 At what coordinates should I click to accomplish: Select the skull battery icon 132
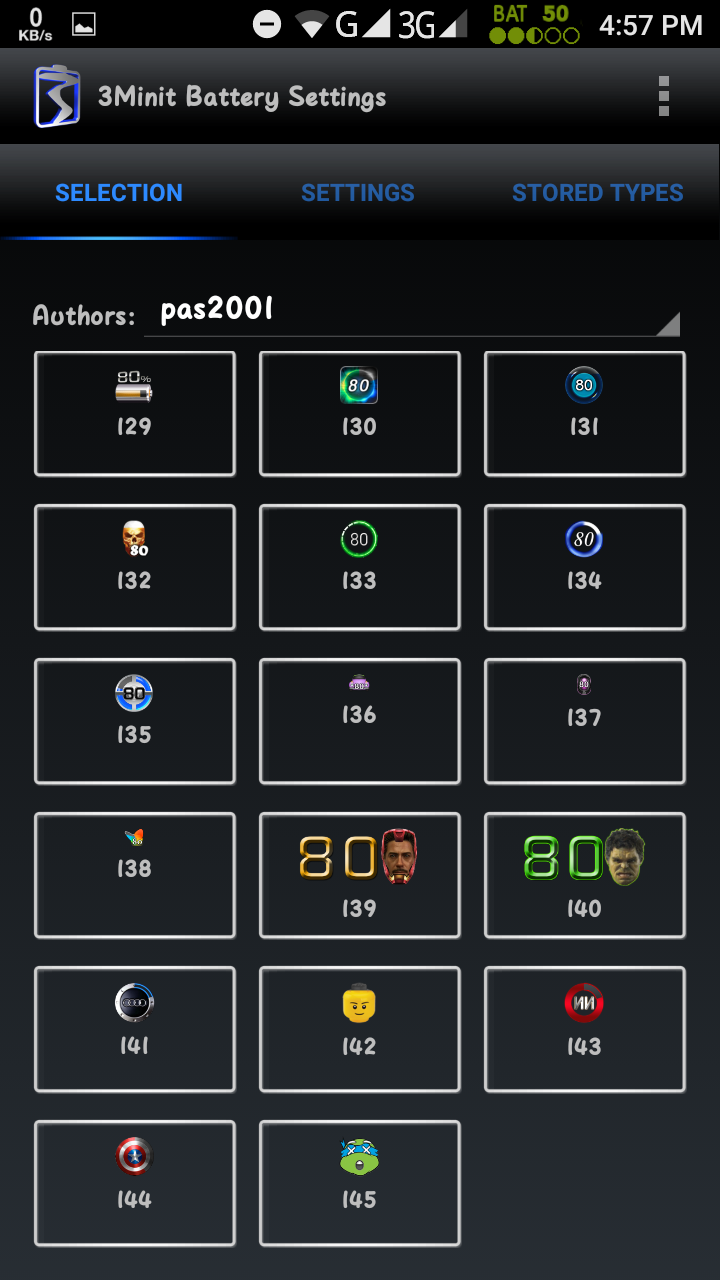[135, 567]
